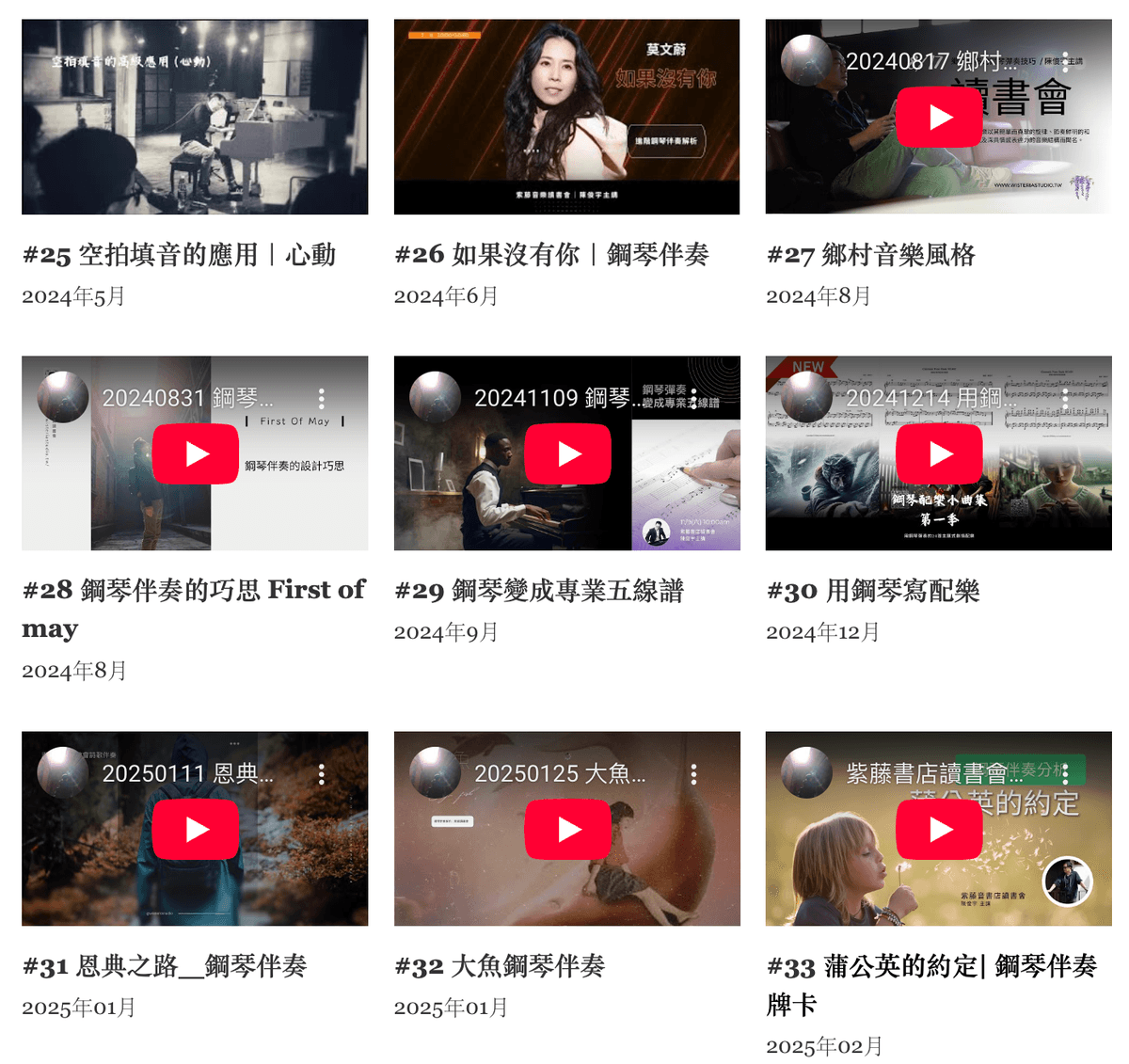Viewport: 1129px width, 1064px height.
Task: Play the #27 鄉村音樂風格 video
Action: point(938,117)
